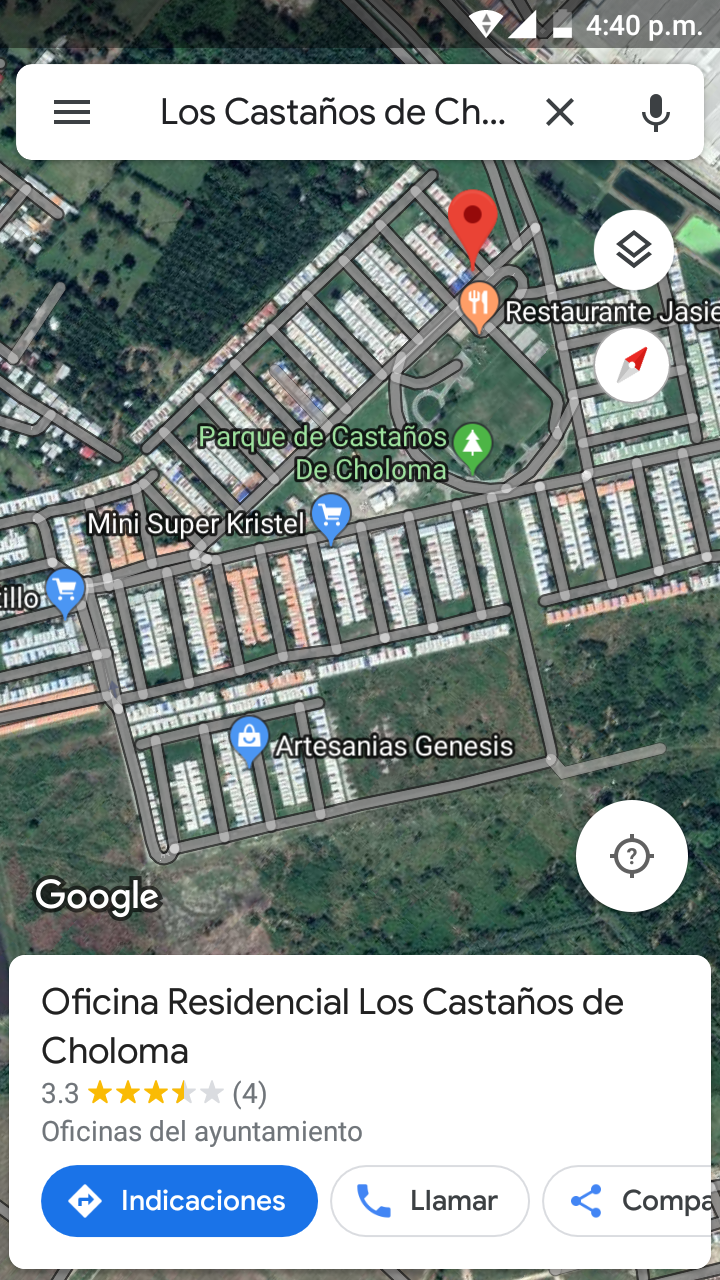This screenshot has width=720, height=1280.
Task: Open the hamburger menu drawer
Action: (72, 112)
